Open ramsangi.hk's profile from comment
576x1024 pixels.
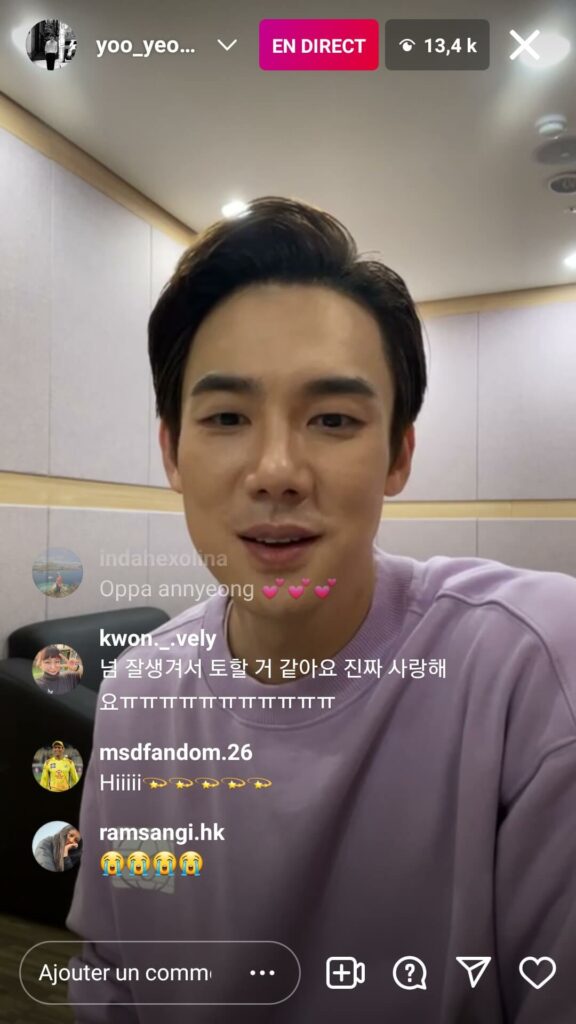tap(57, 846)
